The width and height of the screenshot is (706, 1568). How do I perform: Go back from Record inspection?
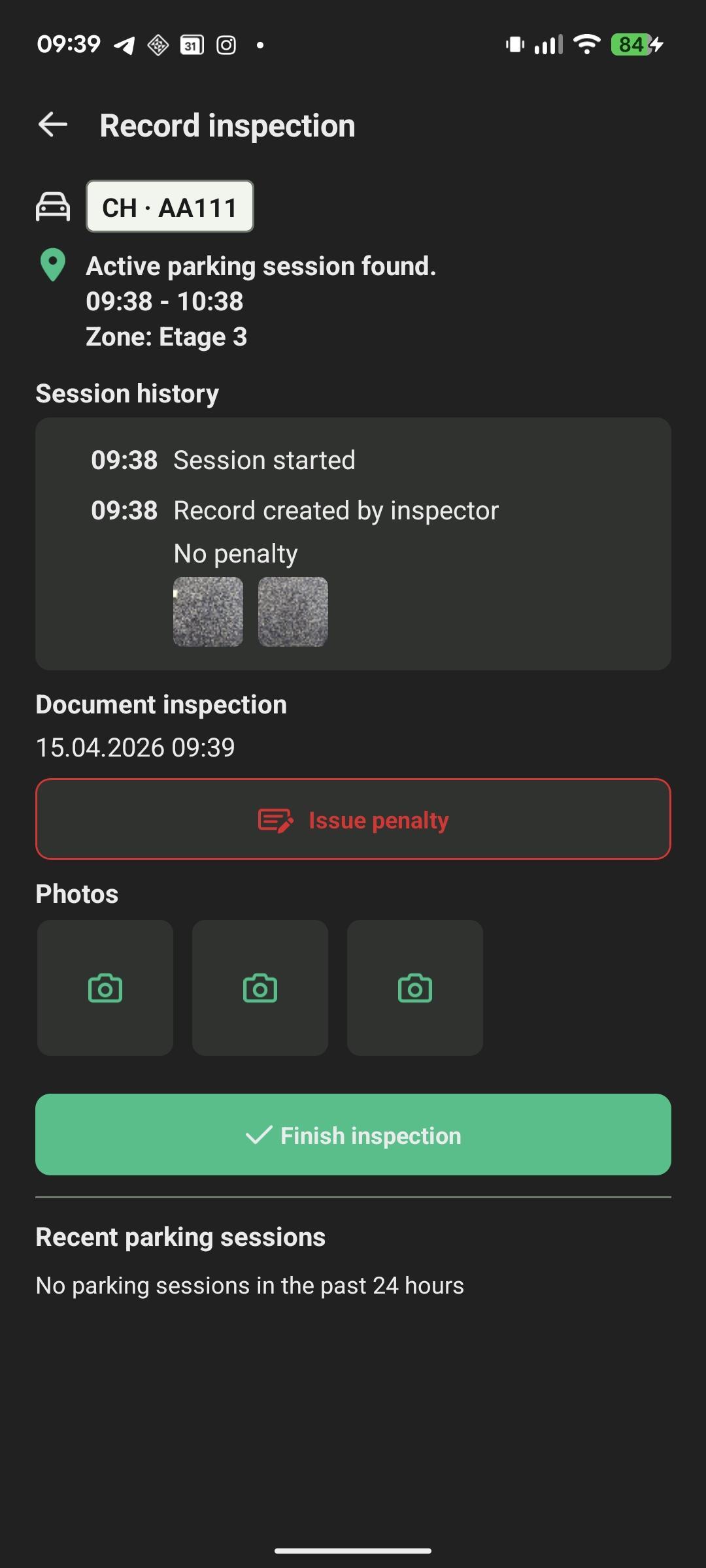click(x=53, y=125)
